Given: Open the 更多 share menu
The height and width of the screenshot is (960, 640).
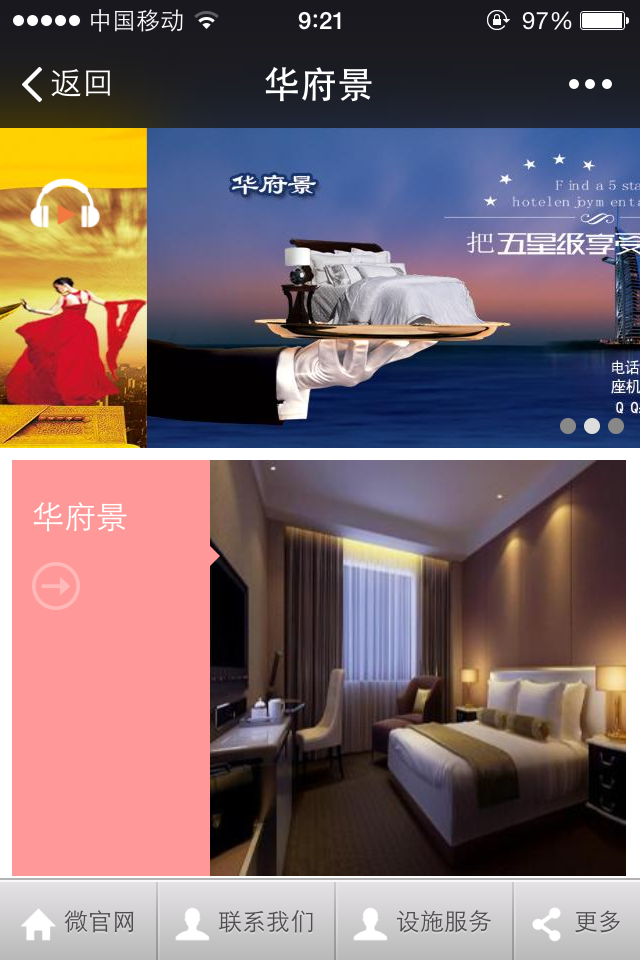Looking at the screenshot, I should click(577, 922).
